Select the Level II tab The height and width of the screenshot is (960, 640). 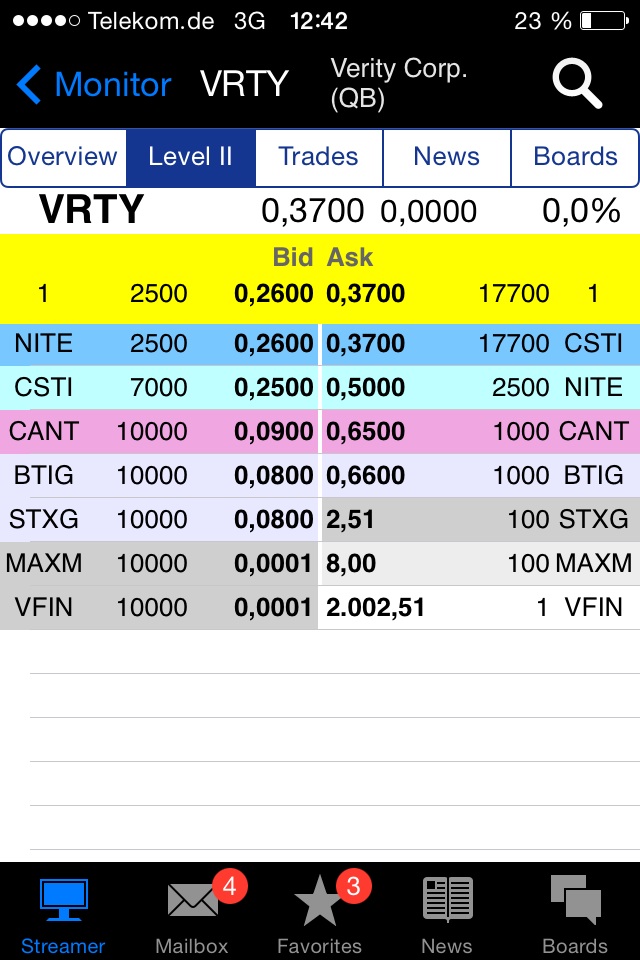tap(190, 157)
